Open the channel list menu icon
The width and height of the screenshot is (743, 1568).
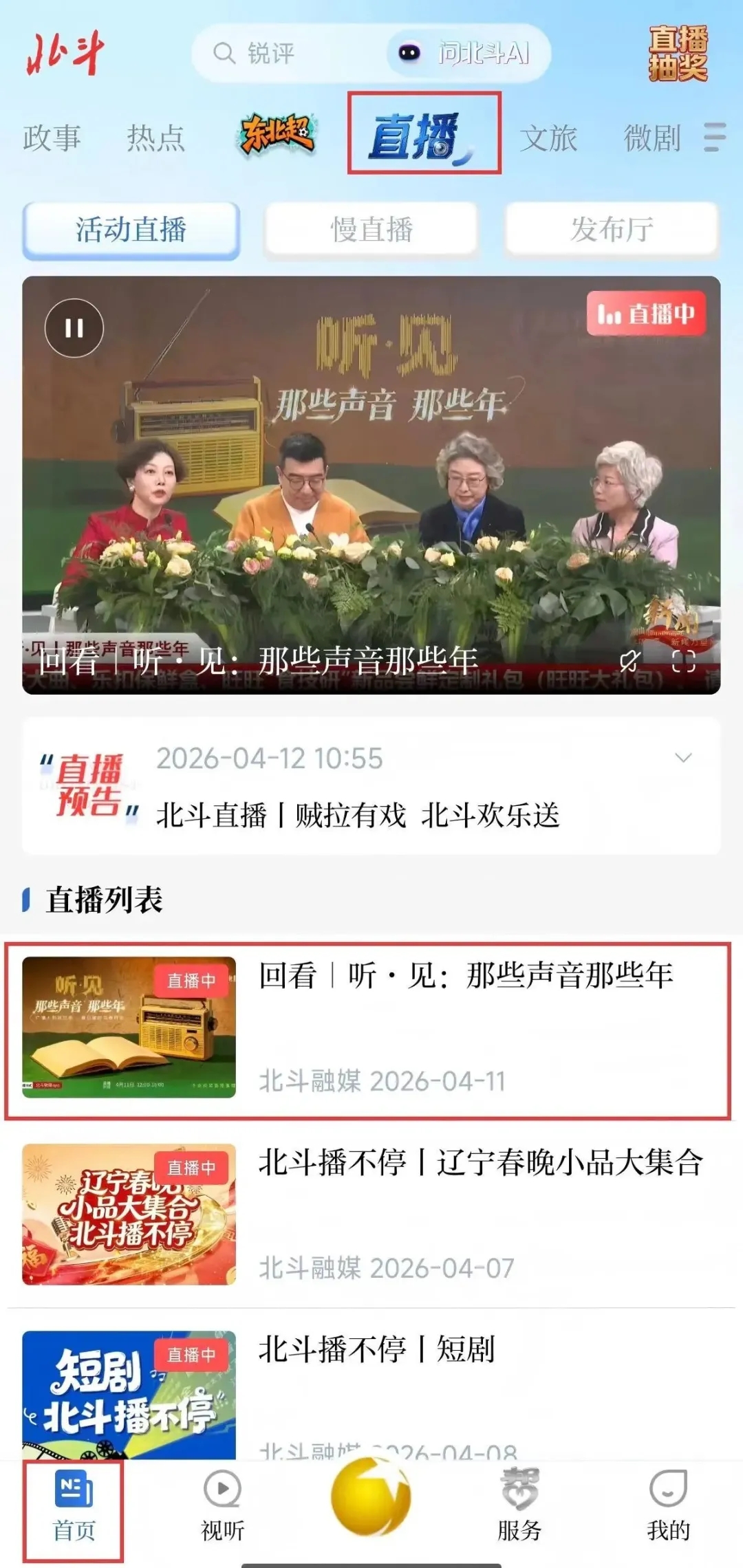(x=715, y=138)
